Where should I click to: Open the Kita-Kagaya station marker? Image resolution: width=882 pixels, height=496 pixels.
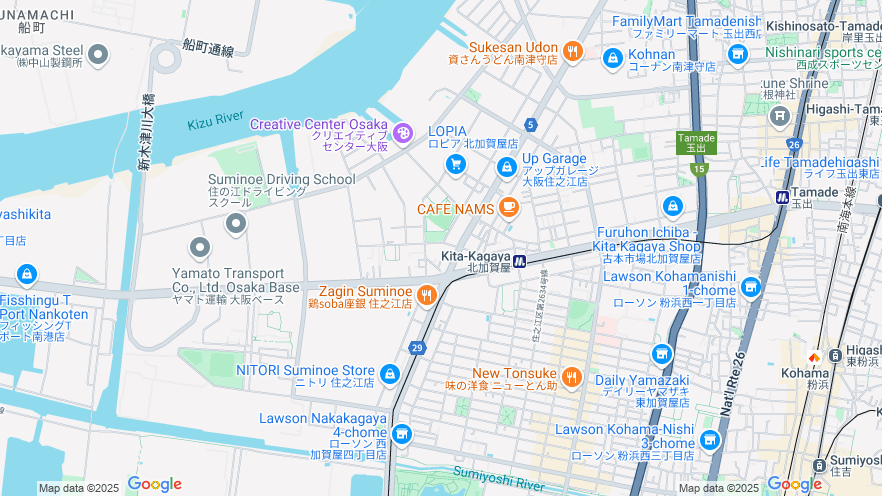click(520, 262)
